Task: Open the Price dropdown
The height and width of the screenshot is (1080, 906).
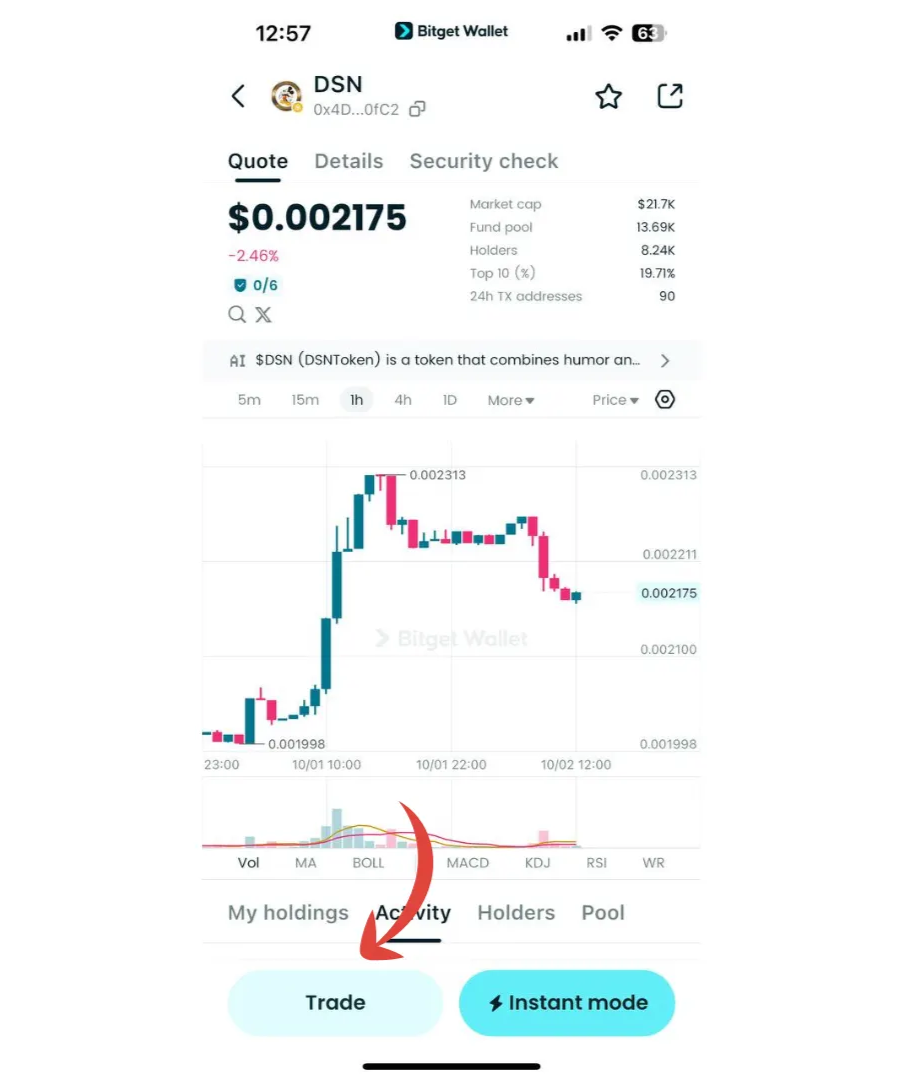Action: tap(615, 400)
